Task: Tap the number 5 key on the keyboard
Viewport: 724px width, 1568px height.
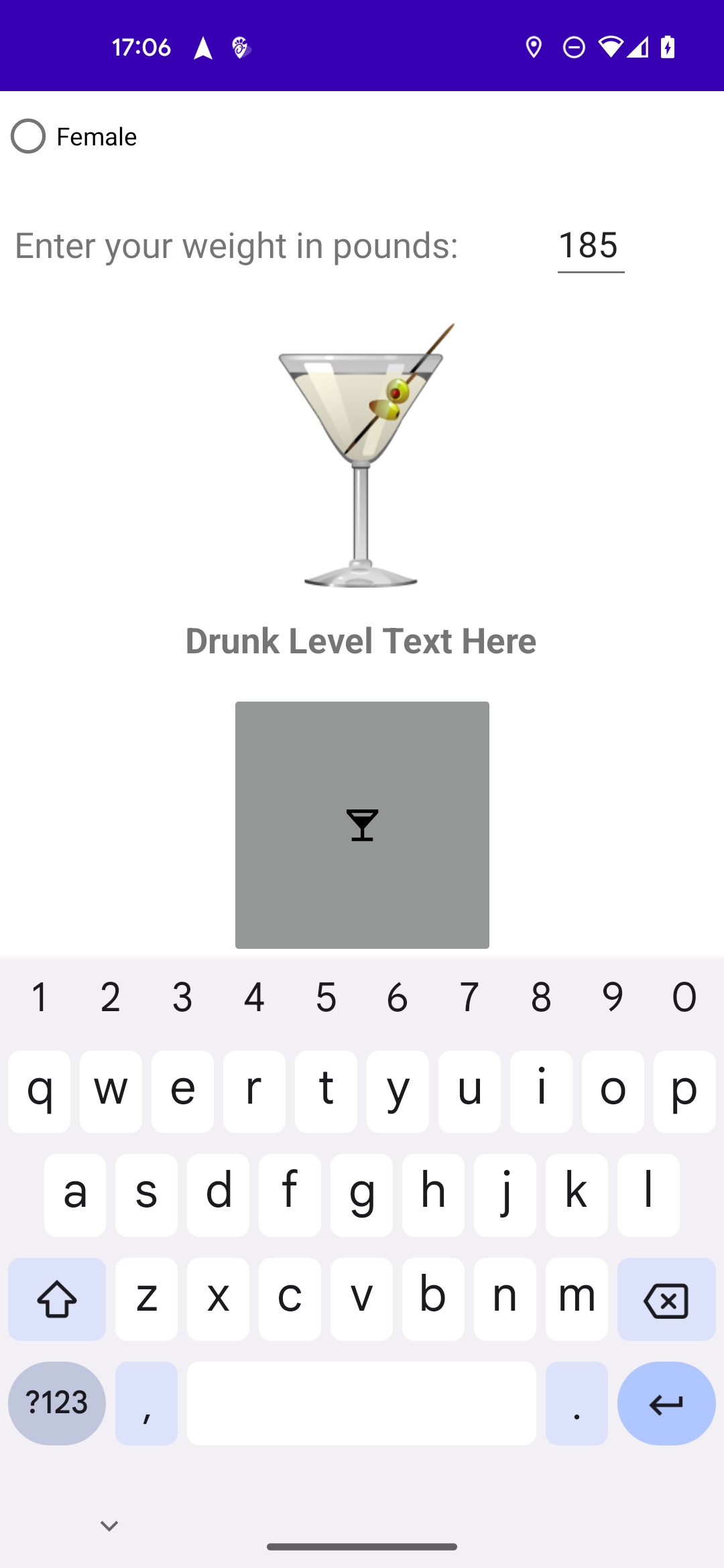Action: click(326, 998)
